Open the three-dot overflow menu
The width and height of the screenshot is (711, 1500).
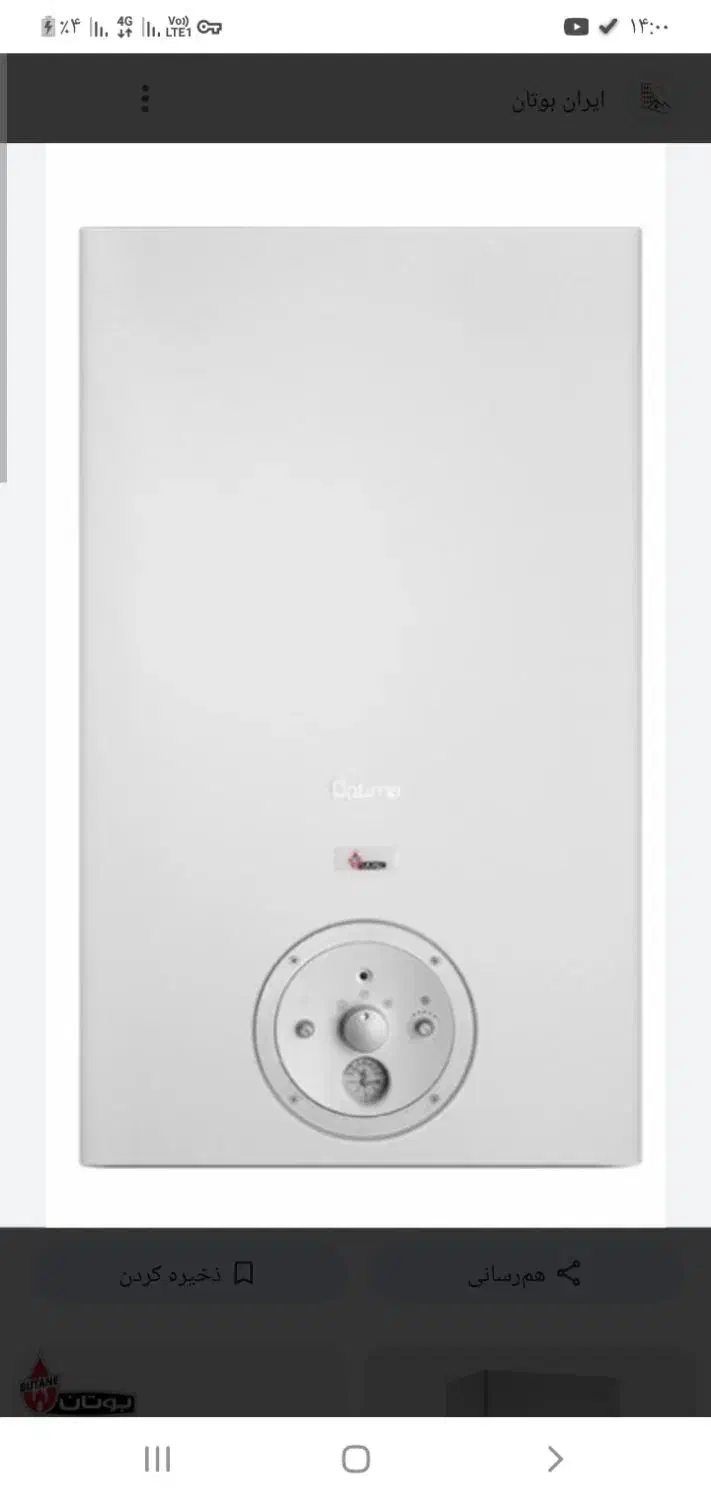(146, 98)
